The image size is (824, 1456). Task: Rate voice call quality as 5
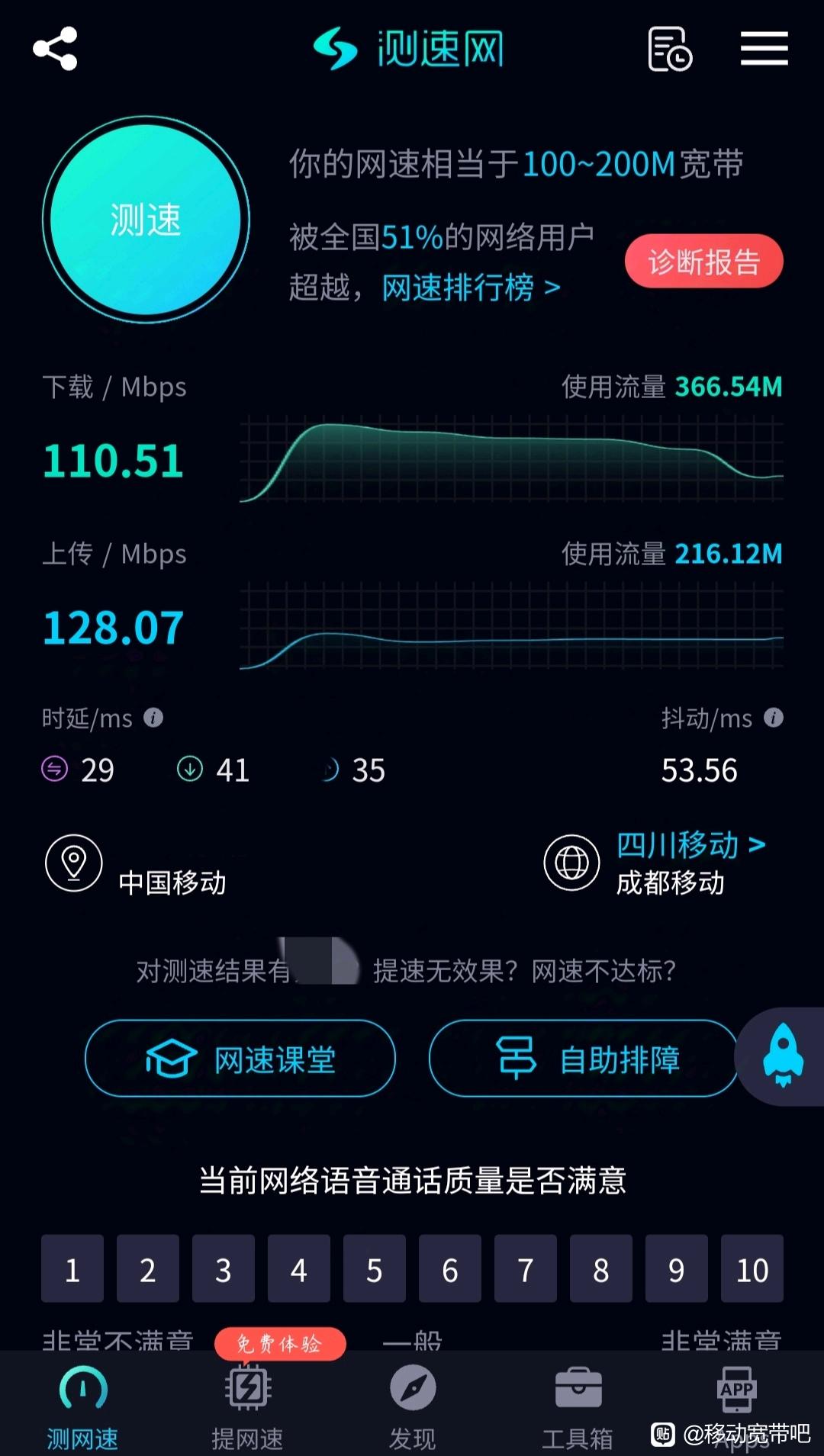pyautogui.click(x=375, y=1268)
